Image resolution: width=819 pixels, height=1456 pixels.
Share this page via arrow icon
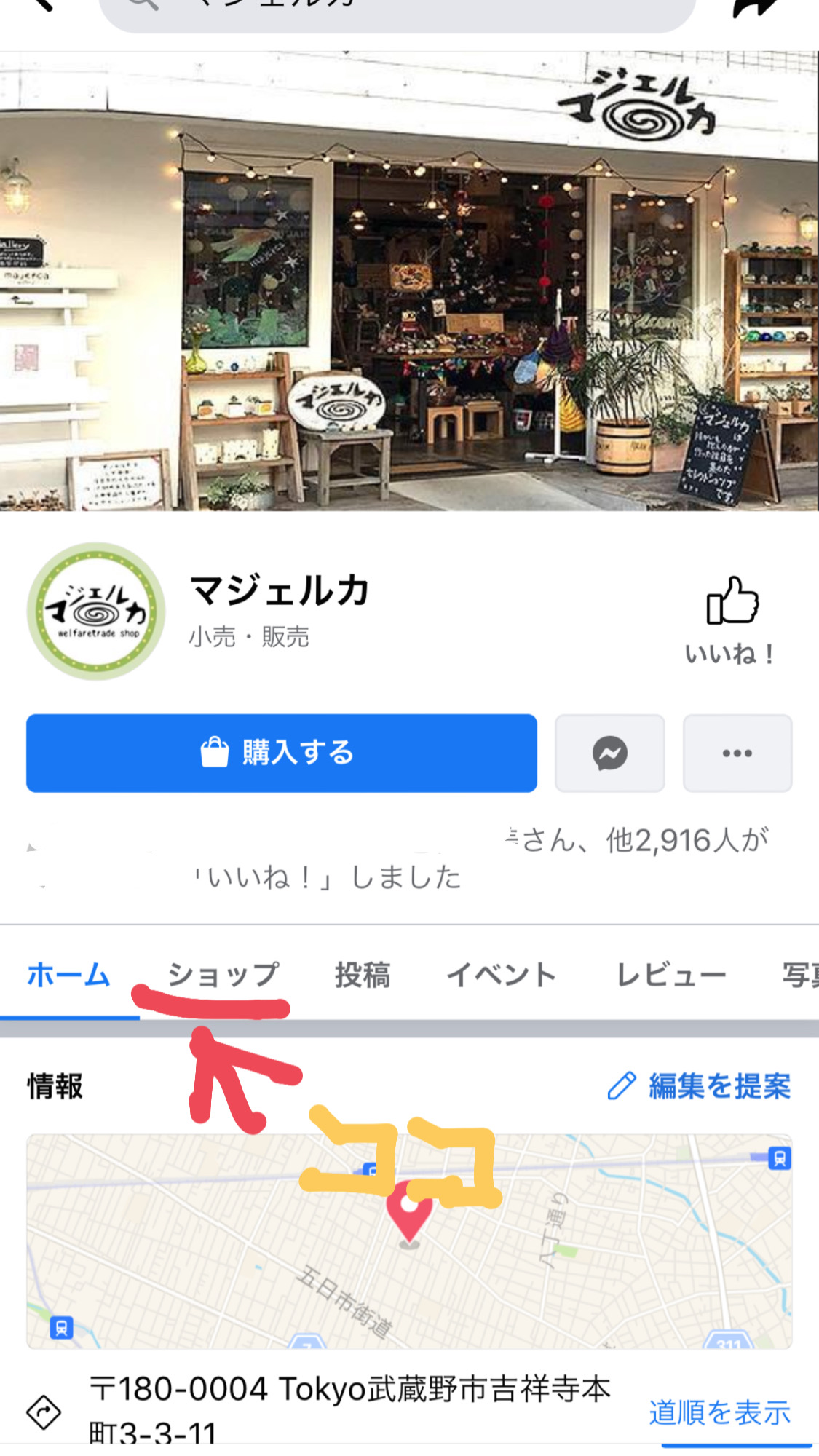[x=757, y=7]
